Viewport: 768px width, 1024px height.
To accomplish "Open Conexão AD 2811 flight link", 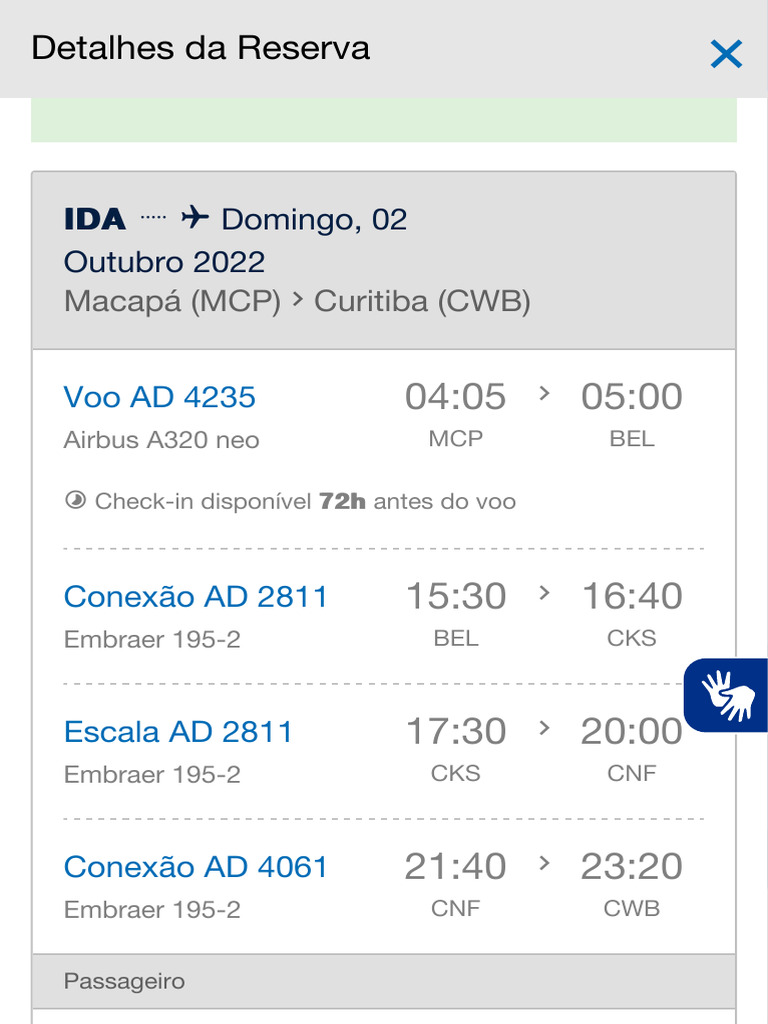I will (x=196, y=597).
